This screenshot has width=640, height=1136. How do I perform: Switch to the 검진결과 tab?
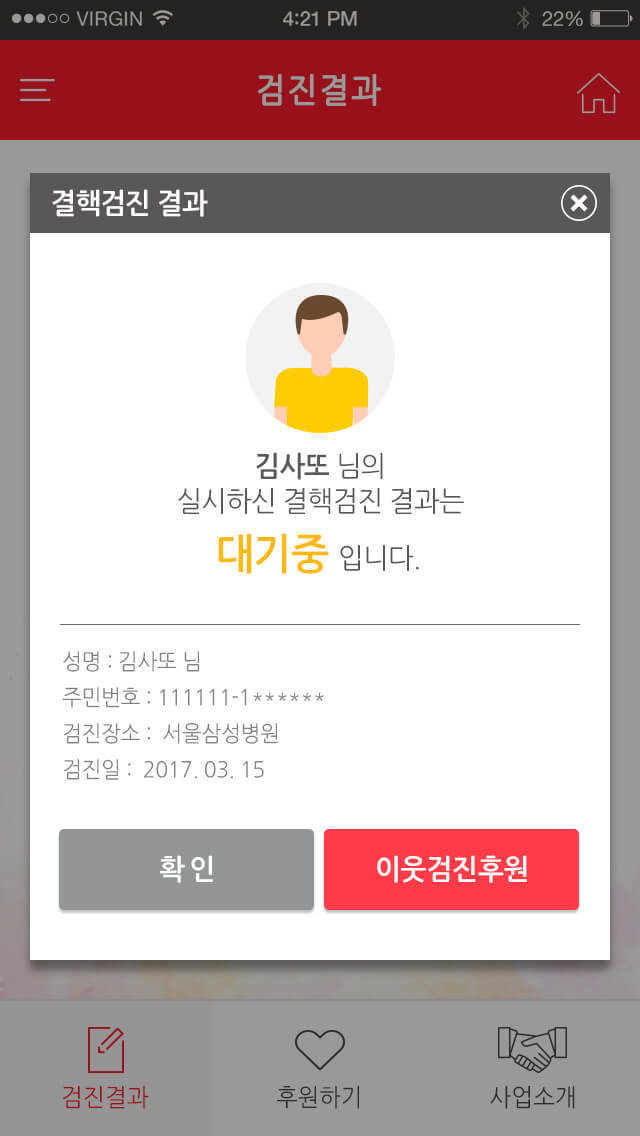106,1068
